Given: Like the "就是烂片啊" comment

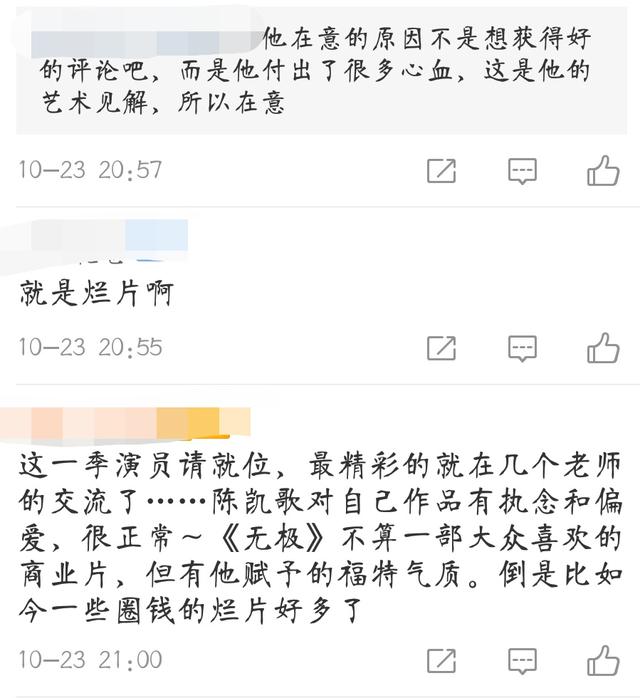Looking at the screenshot, I should [603, 348].
